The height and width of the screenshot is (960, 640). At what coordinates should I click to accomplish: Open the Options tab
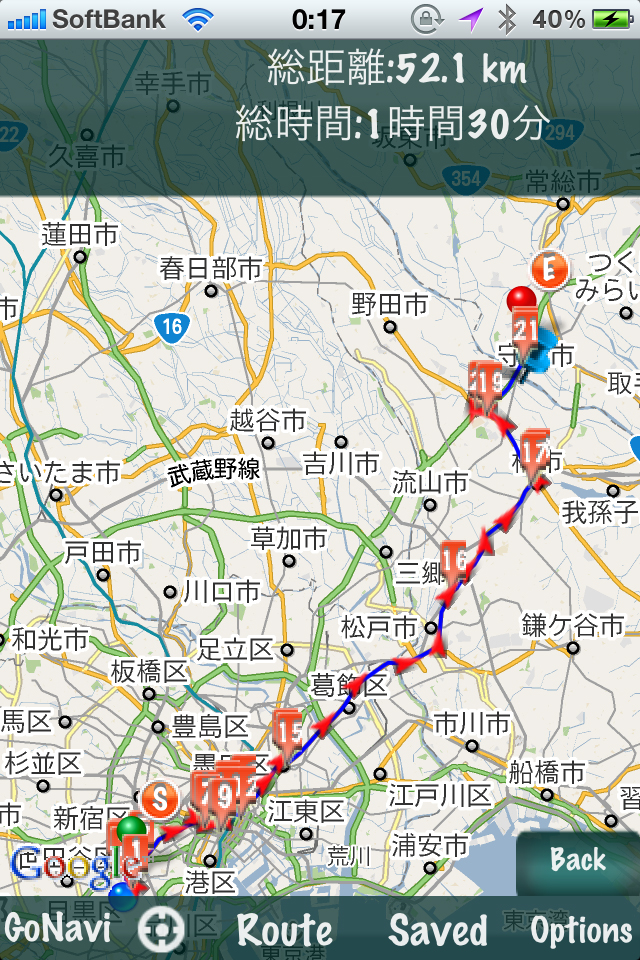581,930
